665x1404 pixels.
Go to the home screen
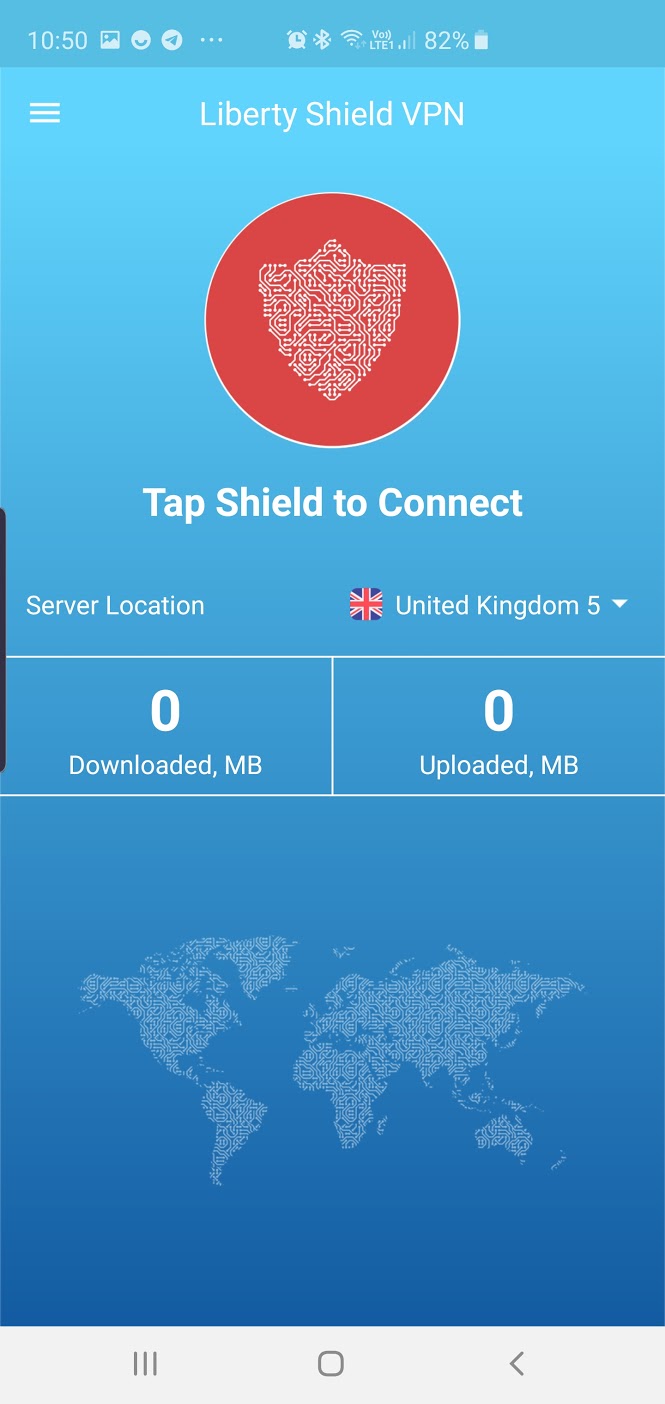click(331, 1363)
